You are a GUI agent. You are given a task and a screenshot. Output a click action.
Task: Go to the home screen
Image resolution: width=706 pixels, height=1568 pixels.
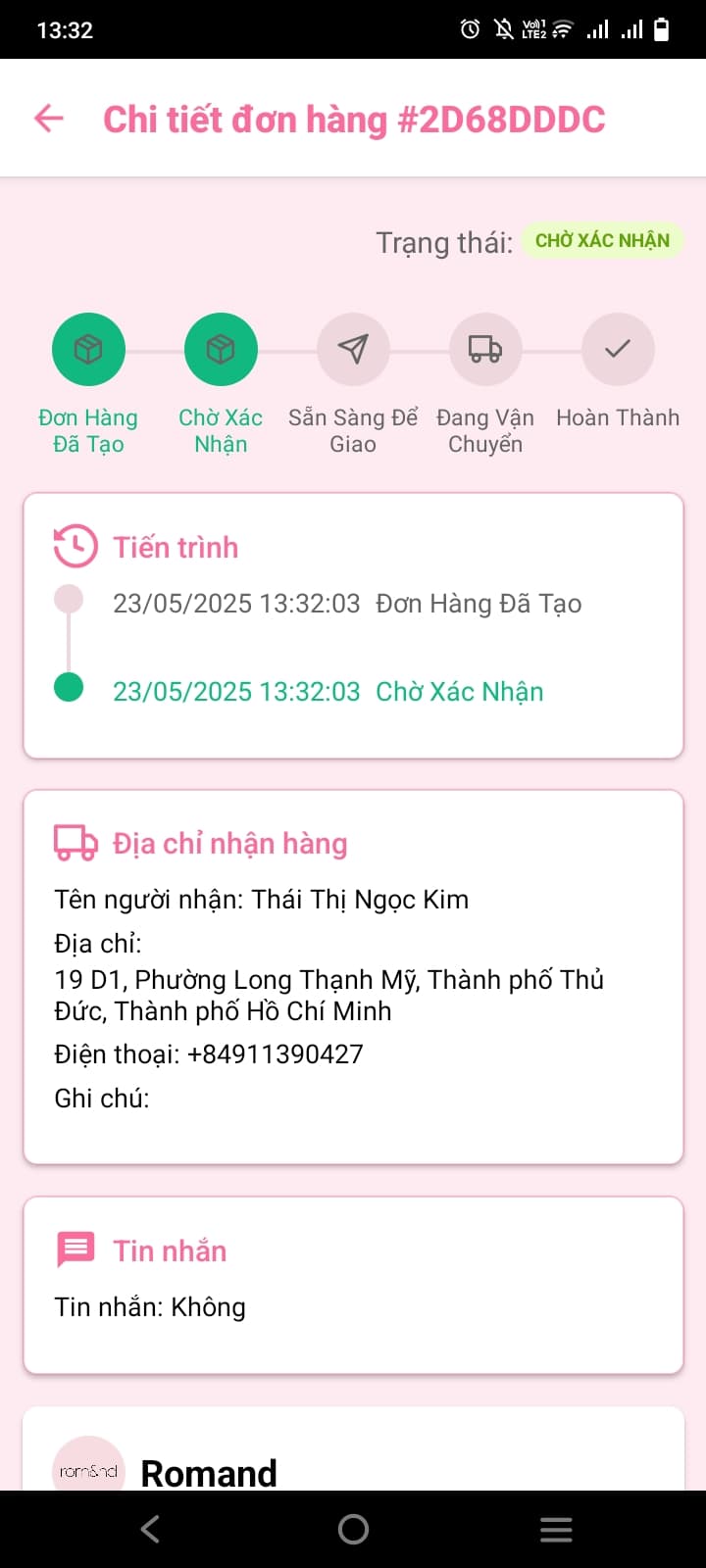click(x=353, y=1529)
